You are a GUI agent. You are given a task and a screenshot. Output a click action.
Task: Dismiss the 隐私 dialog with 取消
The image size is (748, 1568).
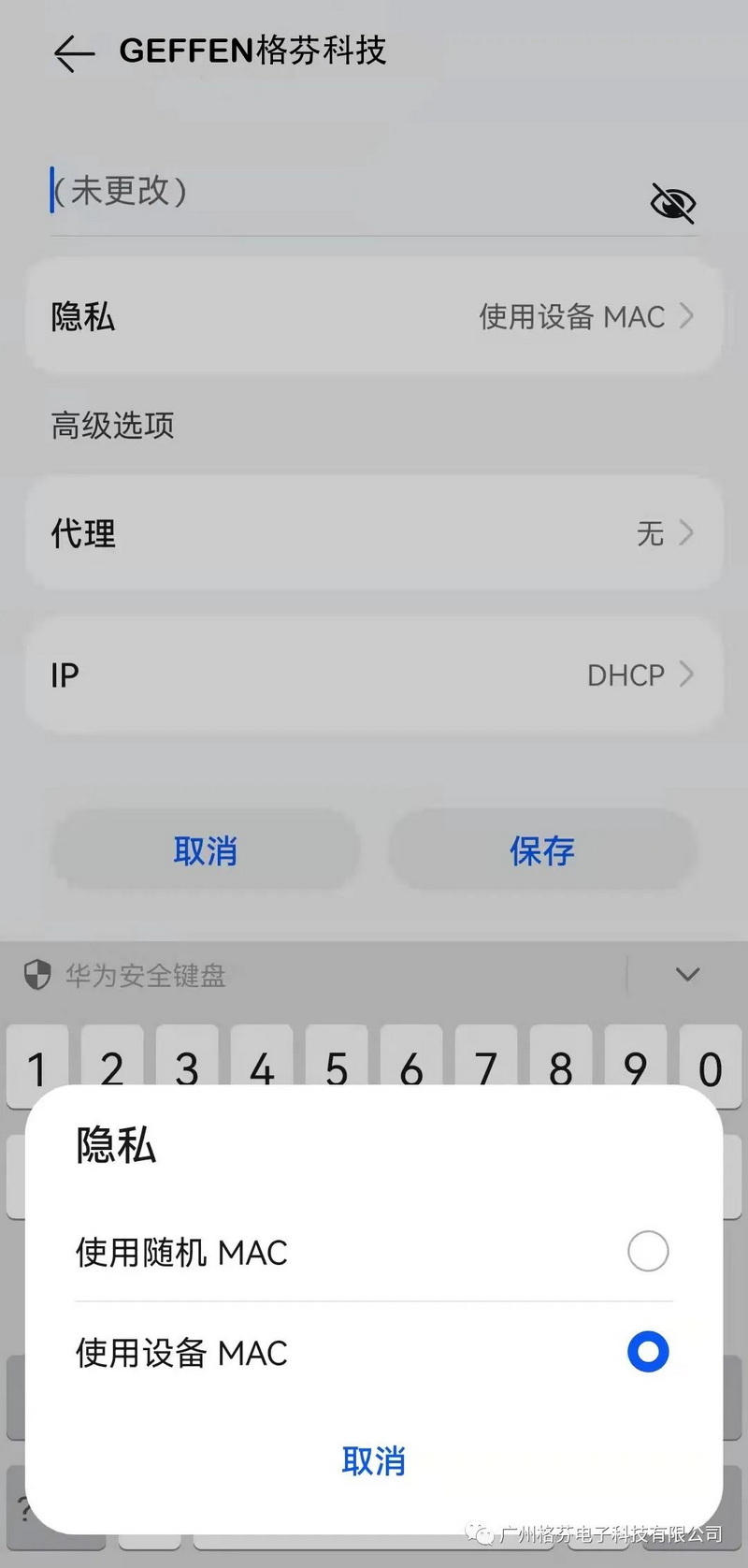pos(373,1460)
